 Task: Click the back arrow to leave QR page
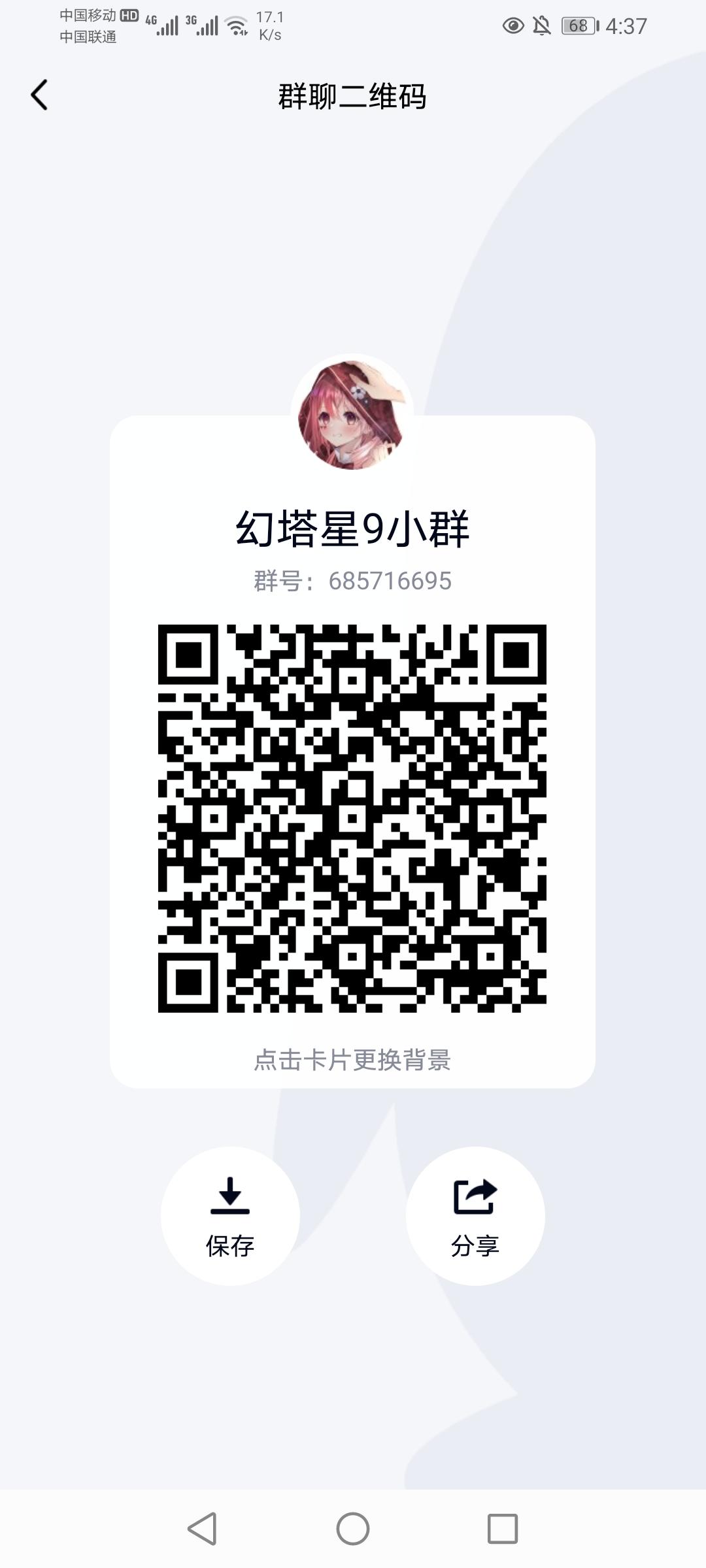(x=39, y=95)
